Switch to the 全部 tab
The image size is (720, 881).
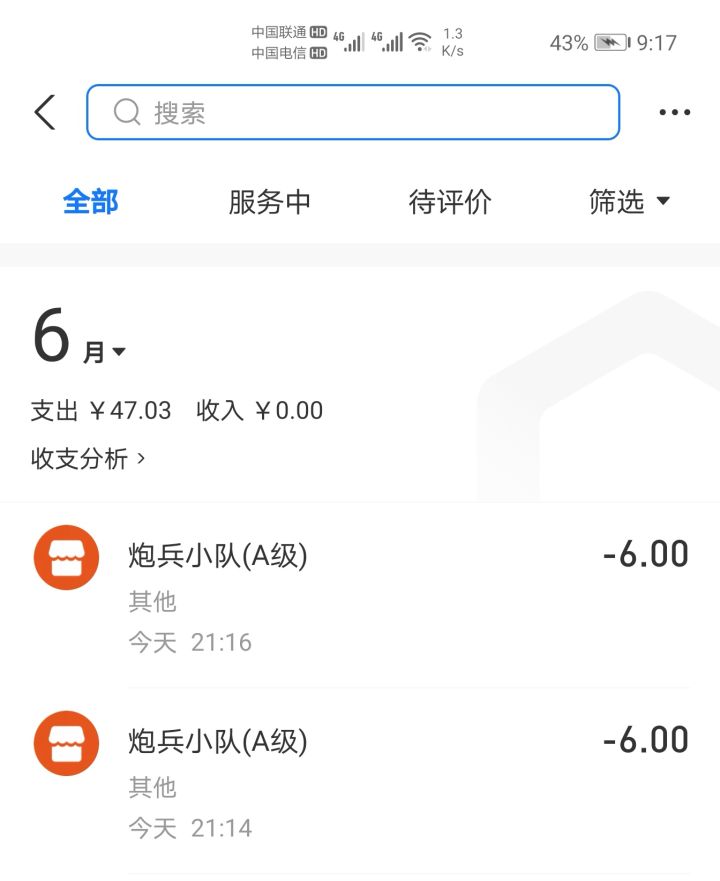click(90, 202)
